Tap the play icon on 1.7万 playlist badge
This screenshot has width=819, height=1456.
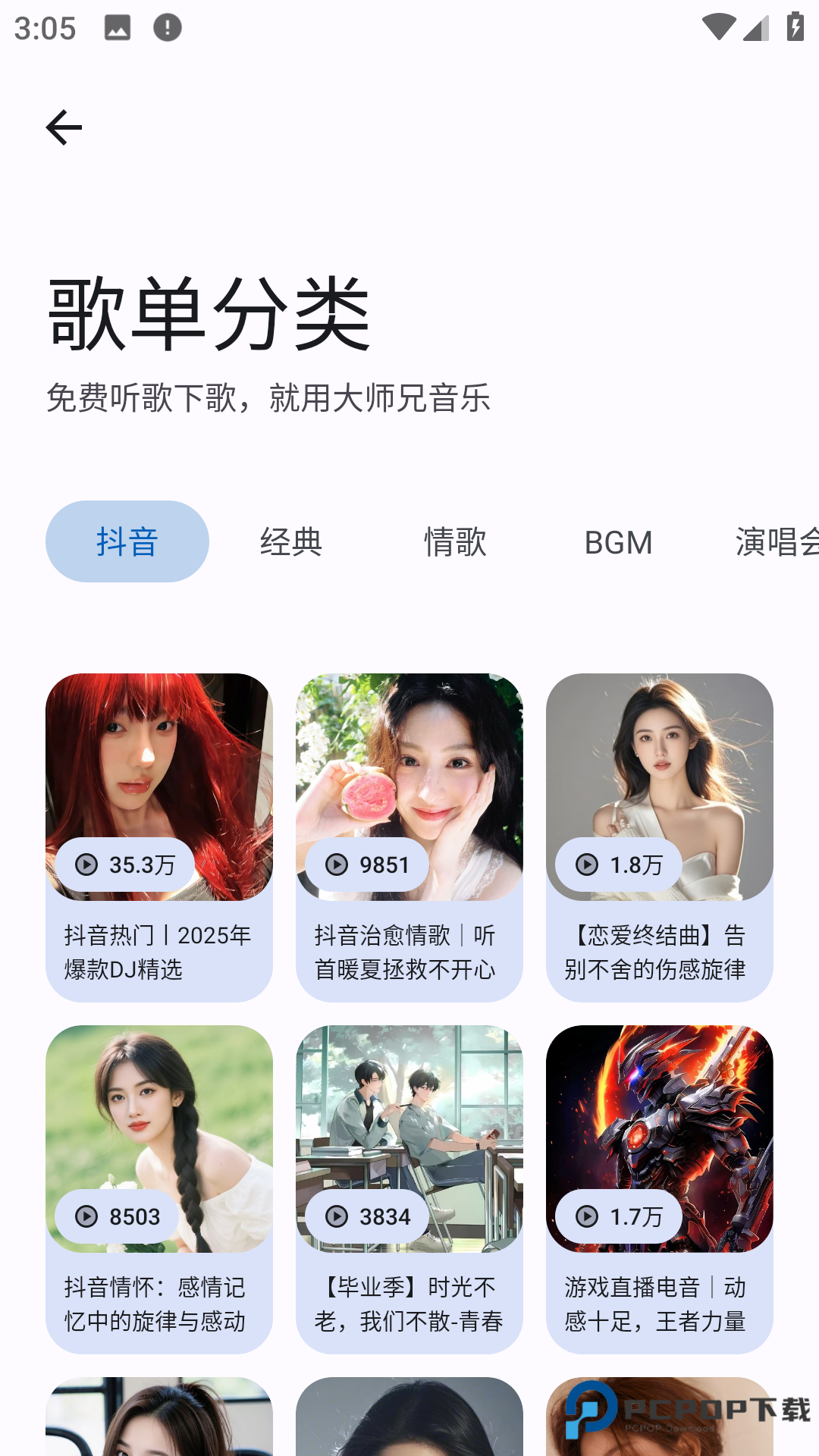pos(586,1216)
